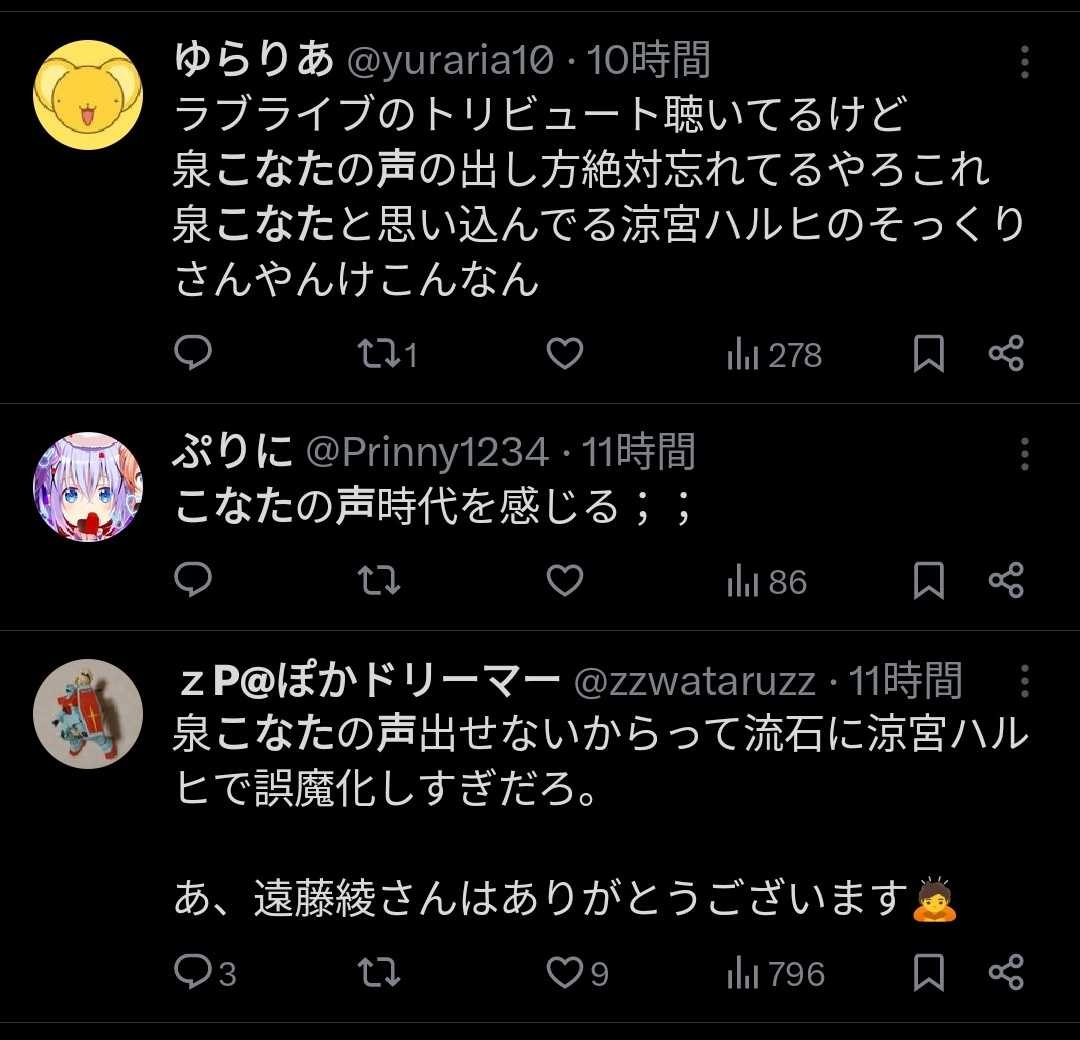The image size is (1080, 1040).
Task: Bookmark ぷりに's tweet
Action: (x=929, y=581)
